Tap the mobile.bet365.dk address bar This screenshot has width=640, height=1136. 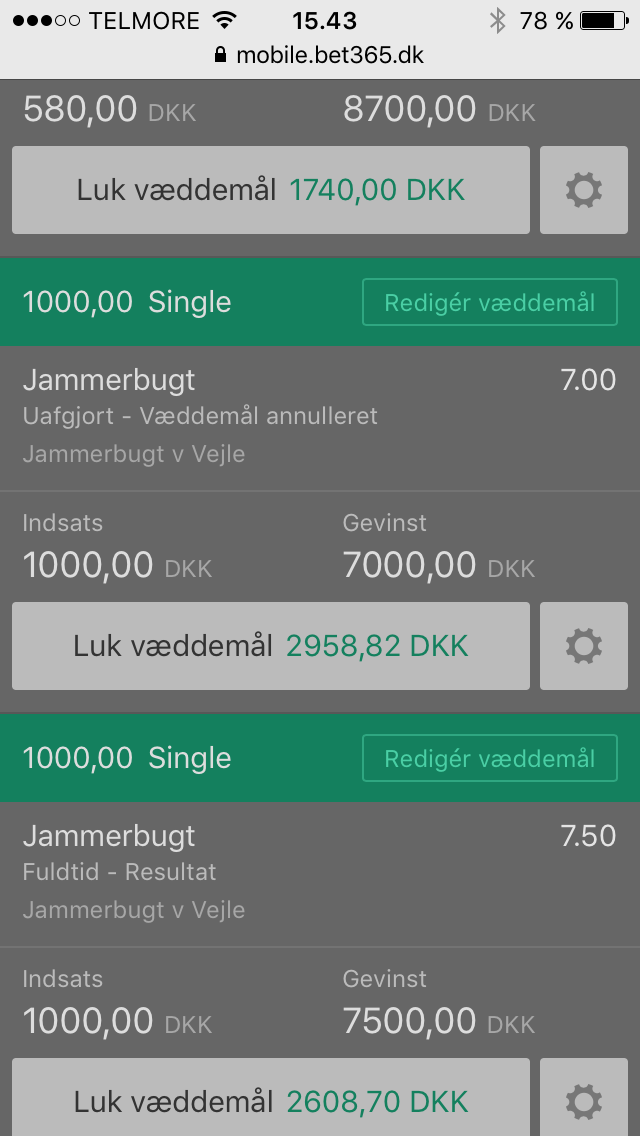pos(320,55)
